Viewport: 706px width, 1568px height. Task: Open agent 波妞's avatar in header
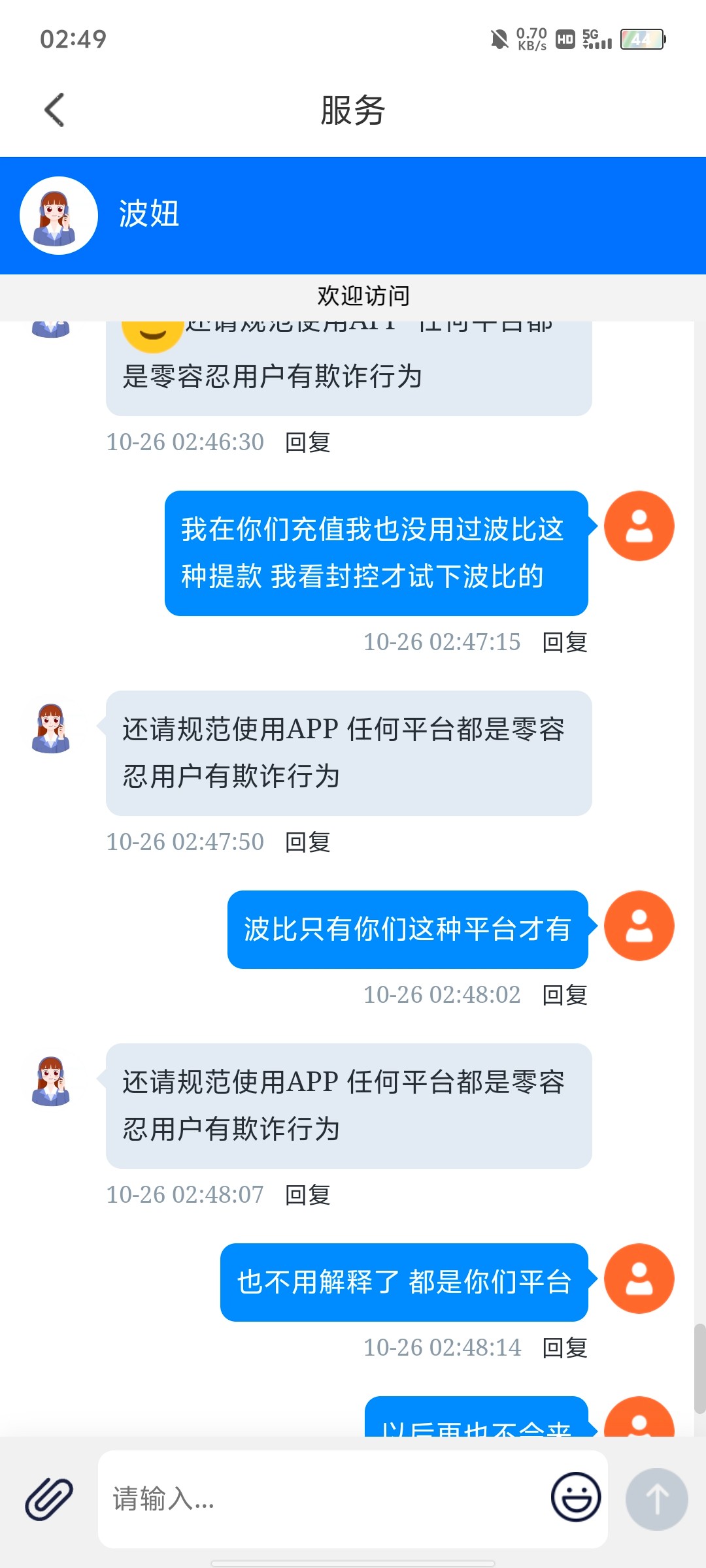pyautogui.click(x=59, y=216)
